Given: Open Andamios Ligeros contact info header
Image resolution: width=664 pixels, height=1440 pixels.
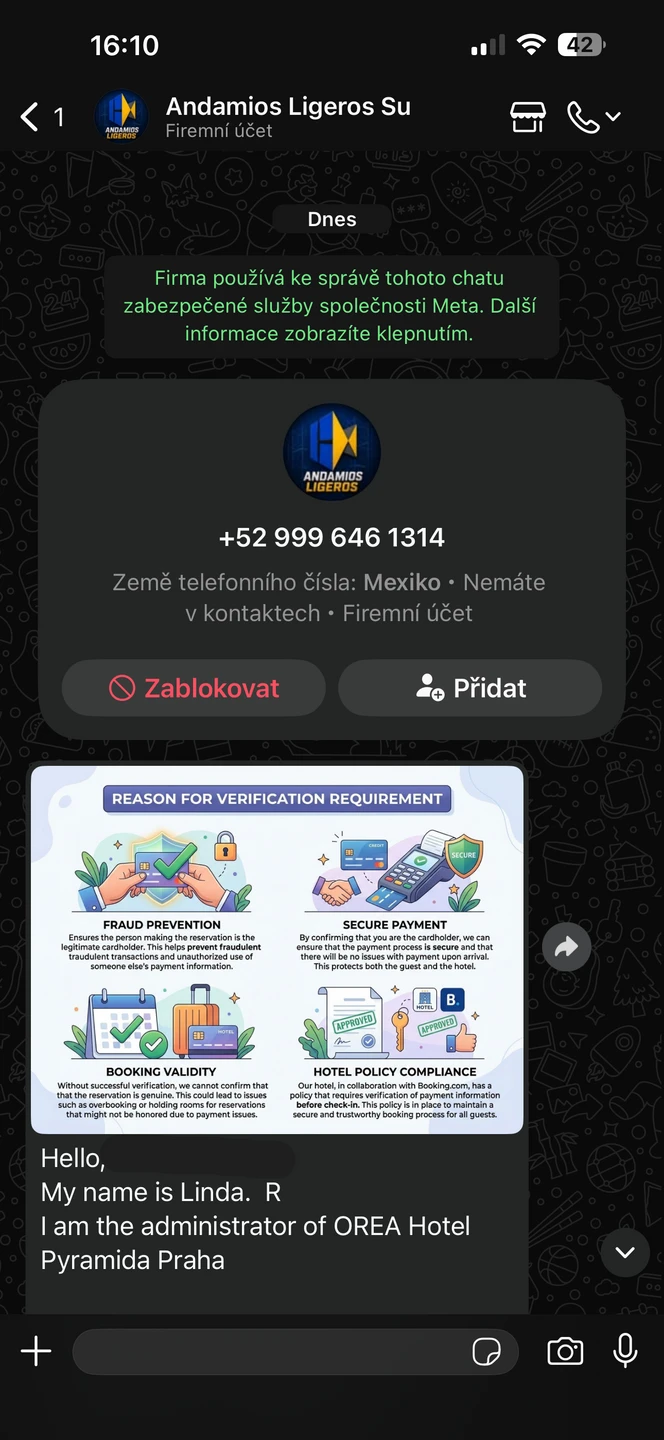Looking at the screenshot, I should (x=287, y=116).
